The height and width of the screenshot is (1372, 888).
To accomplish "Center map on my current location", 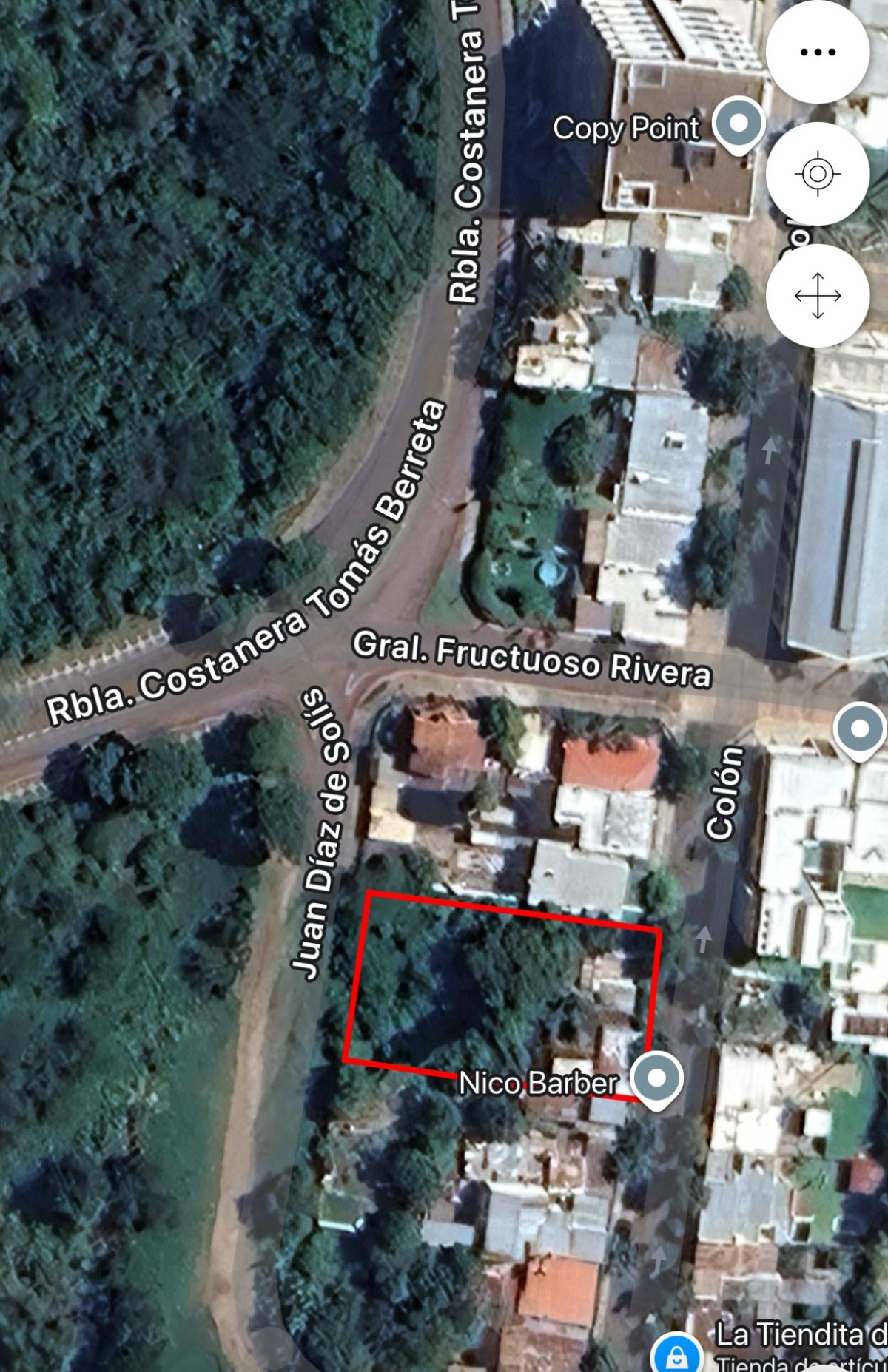I will point(817,174).
